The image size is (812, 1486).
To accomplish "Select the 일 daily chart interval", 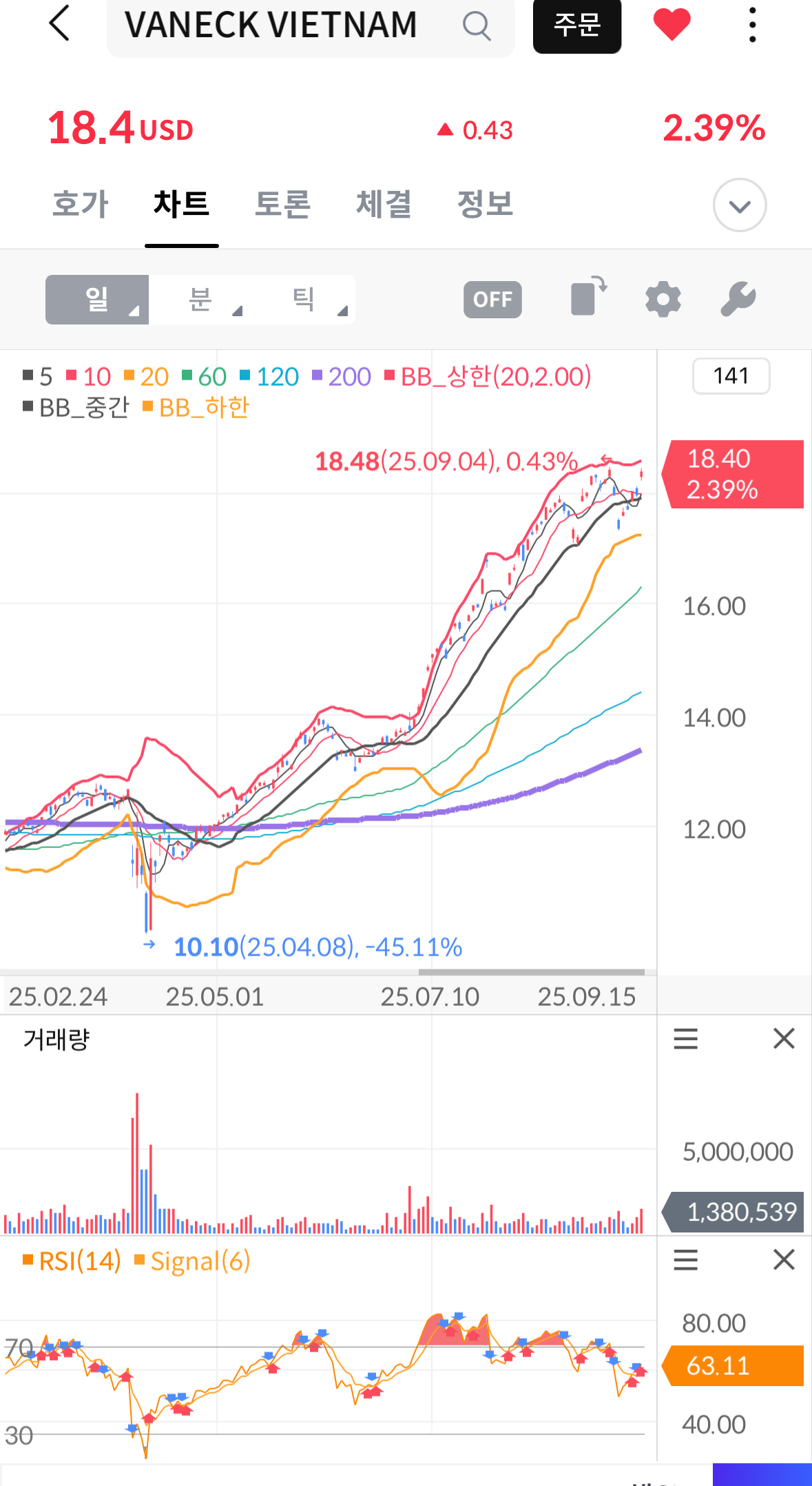I will 97,300.
